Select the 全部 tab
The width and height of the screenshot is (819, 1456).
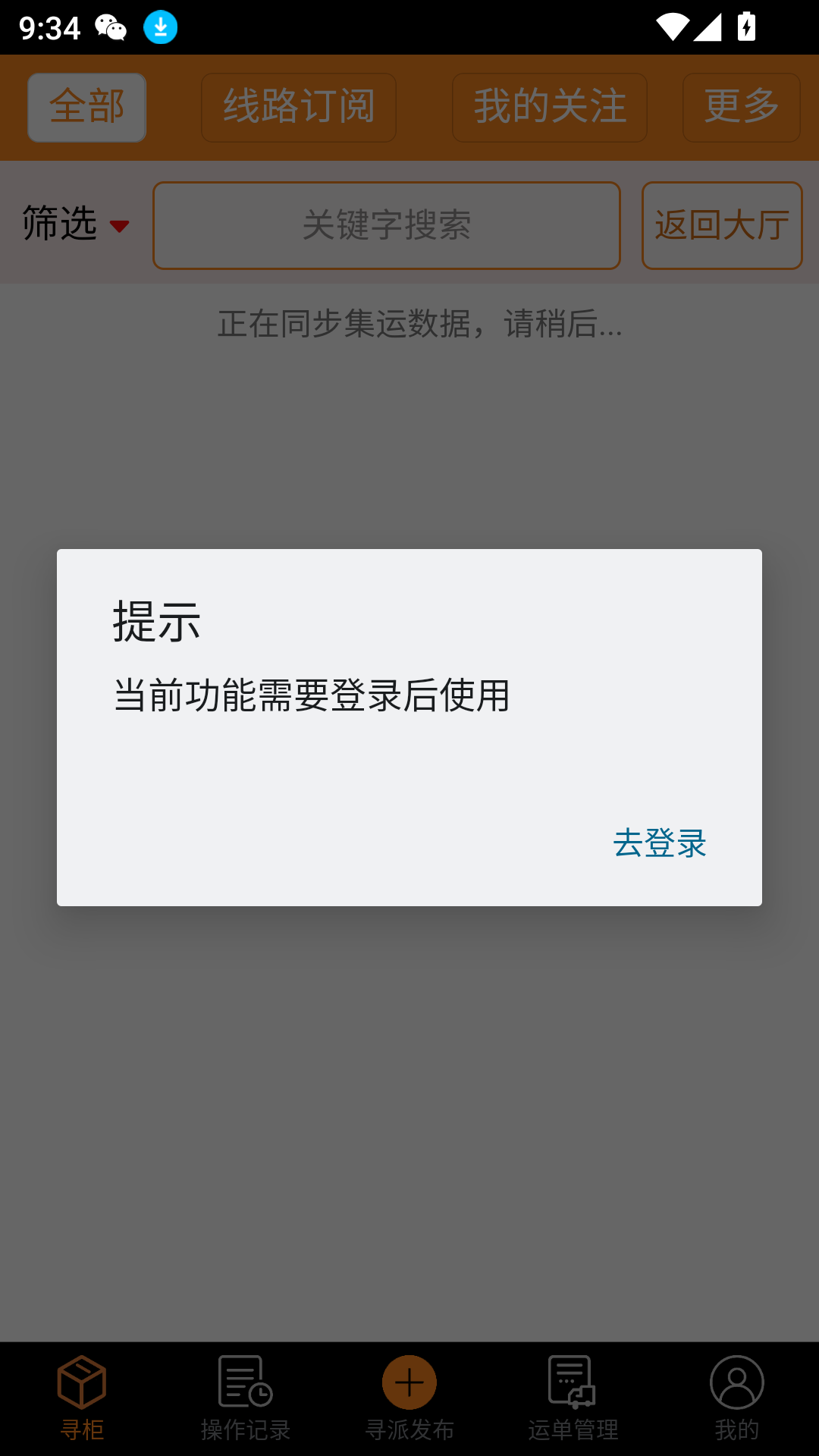click(87, 107)
